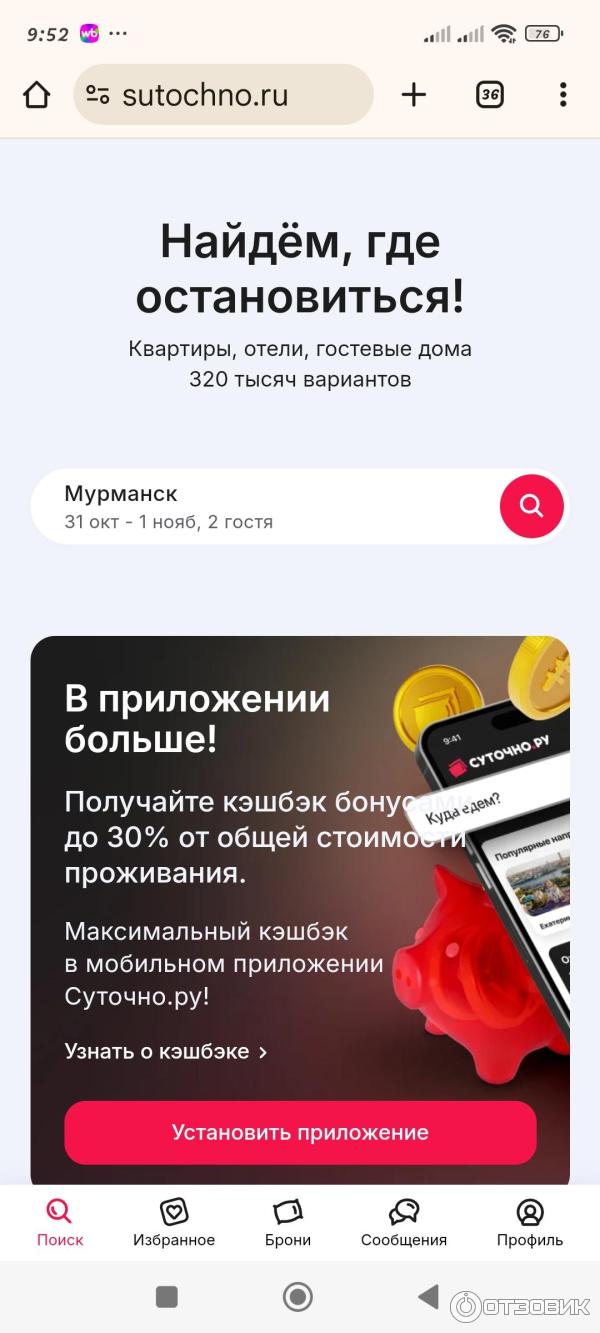
Task: Tap Установить приложение button
Action: [300, 1132]
